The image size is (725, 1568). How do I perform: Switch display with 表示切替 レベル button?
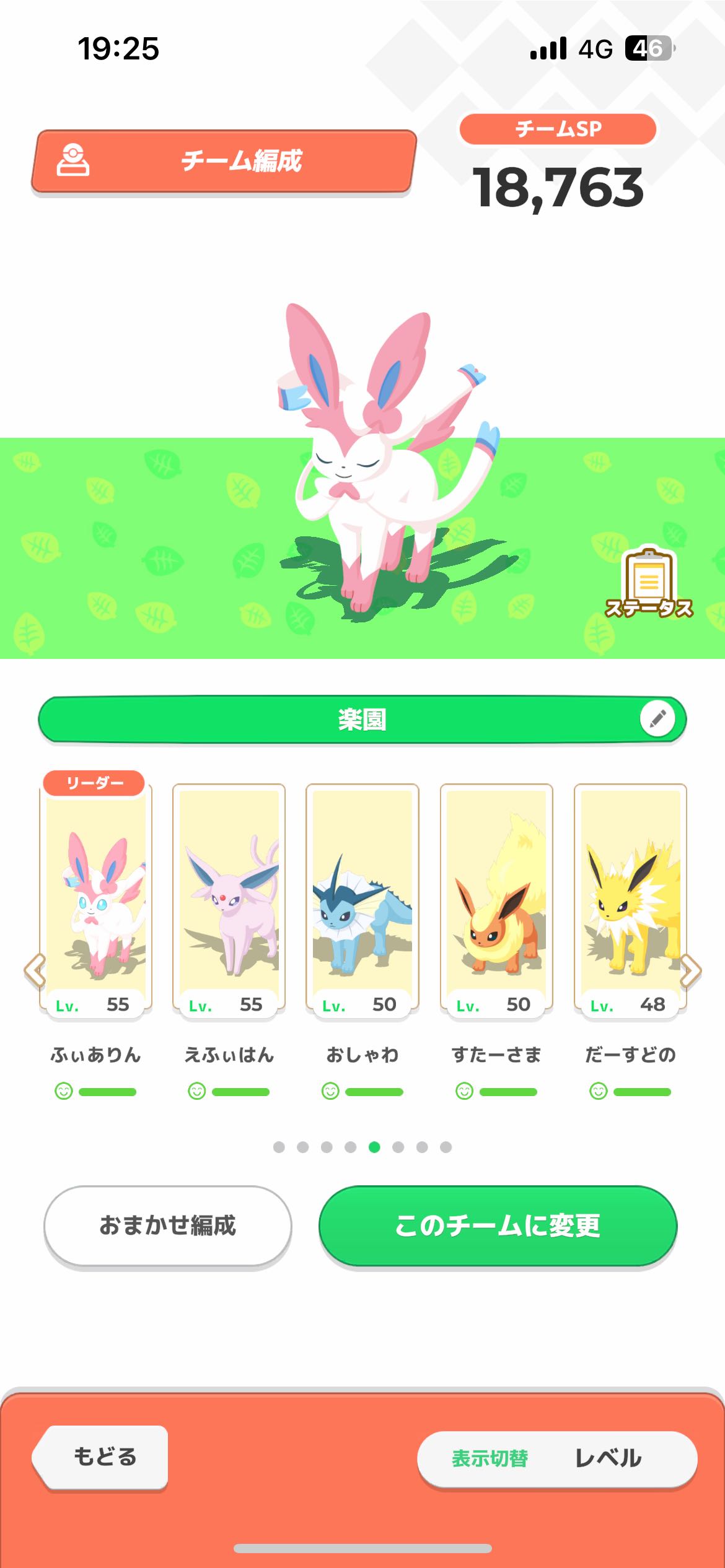click(x=557, y=1458)
